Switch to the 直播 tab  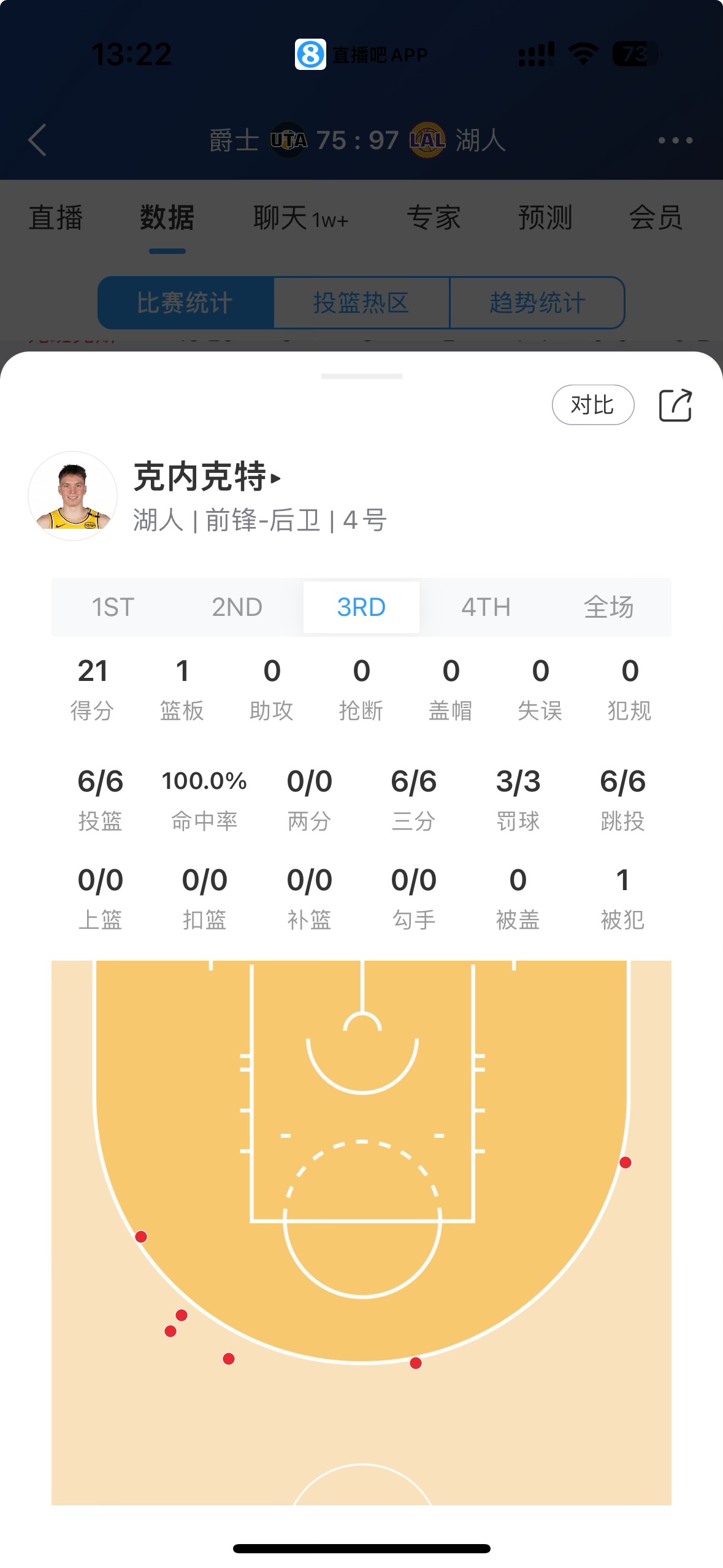pos(56,218)
